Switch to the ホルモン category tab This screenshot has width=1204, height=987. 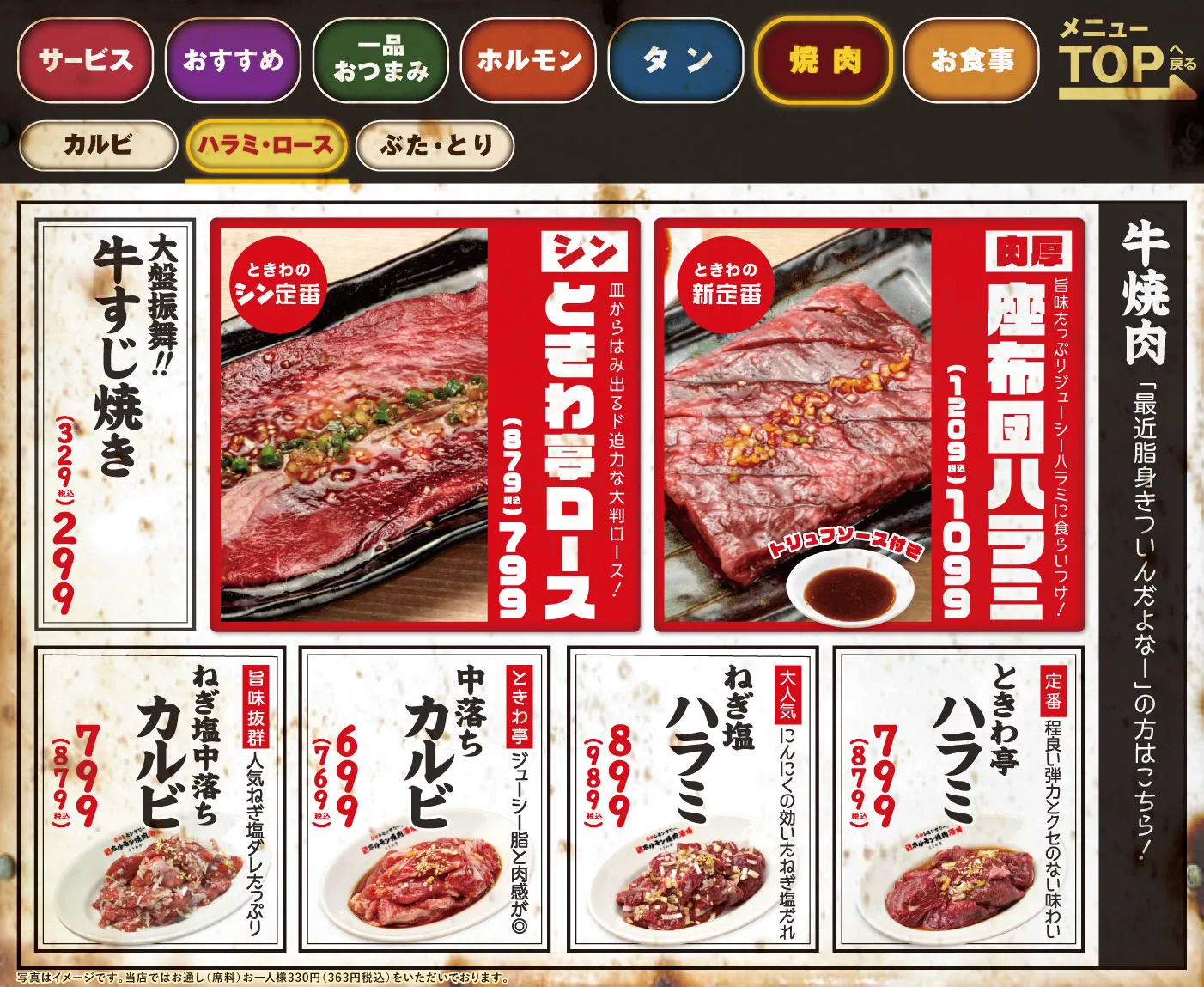(x=528, y=60)
